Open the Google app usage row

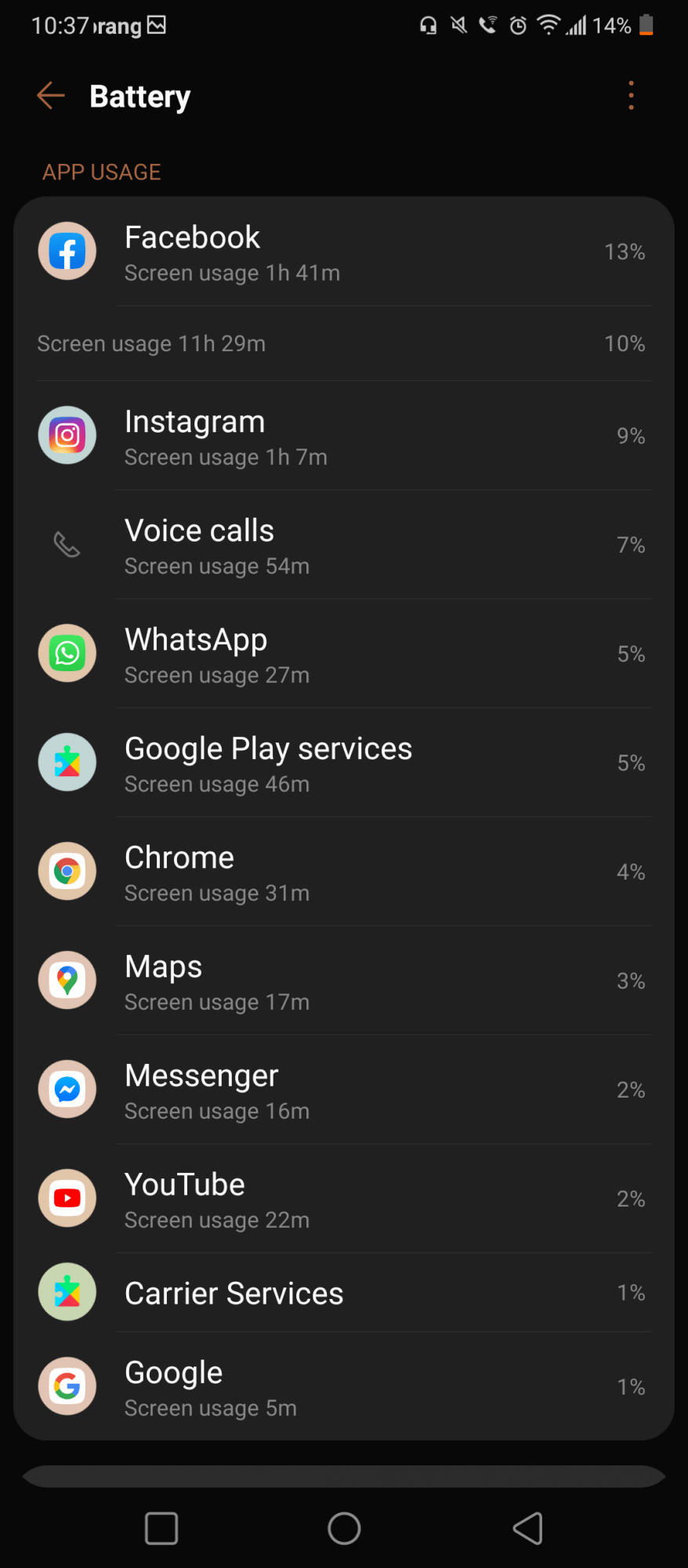click(x=343, y=1387)
